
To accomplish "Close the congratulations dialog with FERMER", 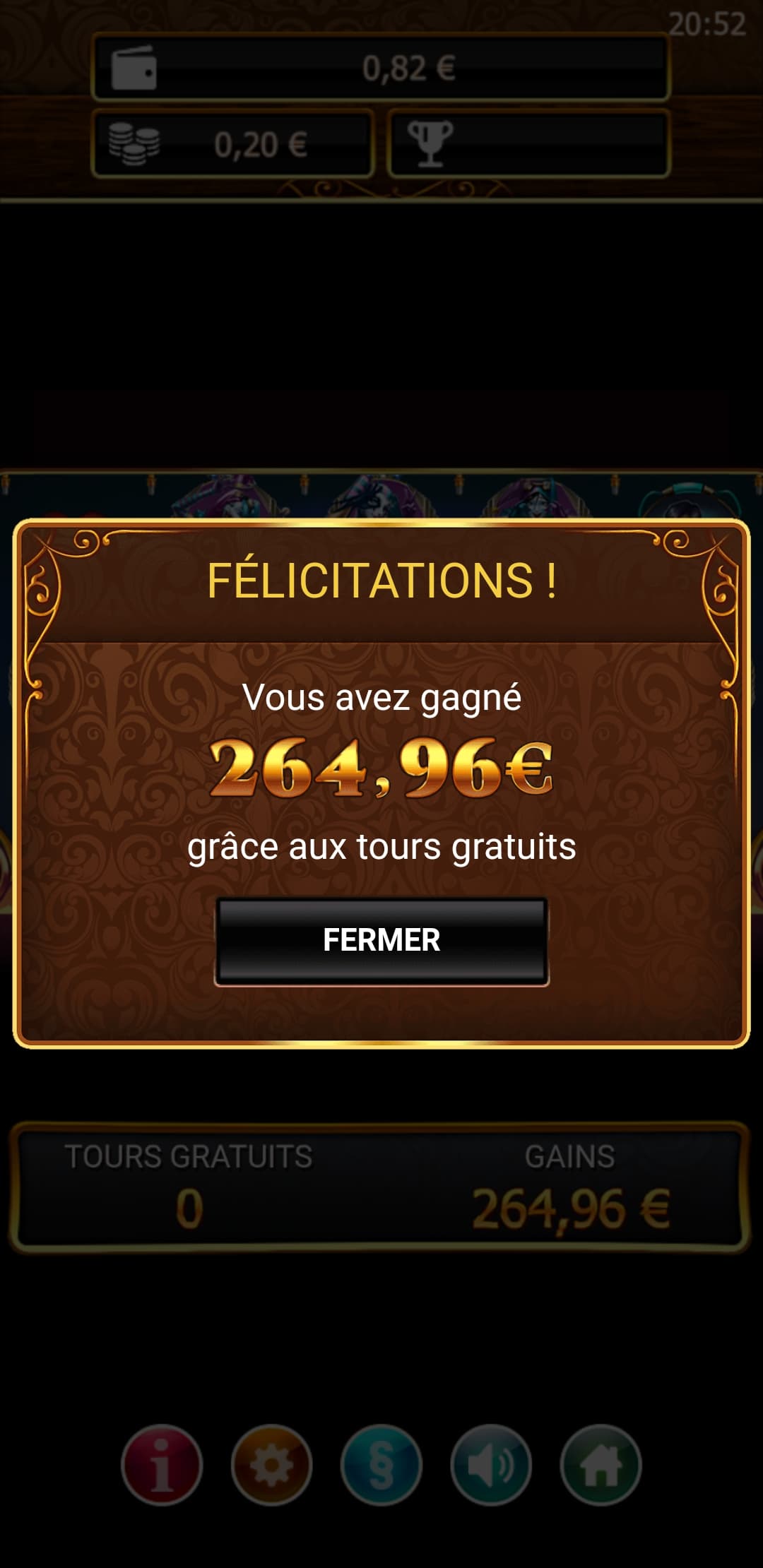I will [x=381, y=941].
